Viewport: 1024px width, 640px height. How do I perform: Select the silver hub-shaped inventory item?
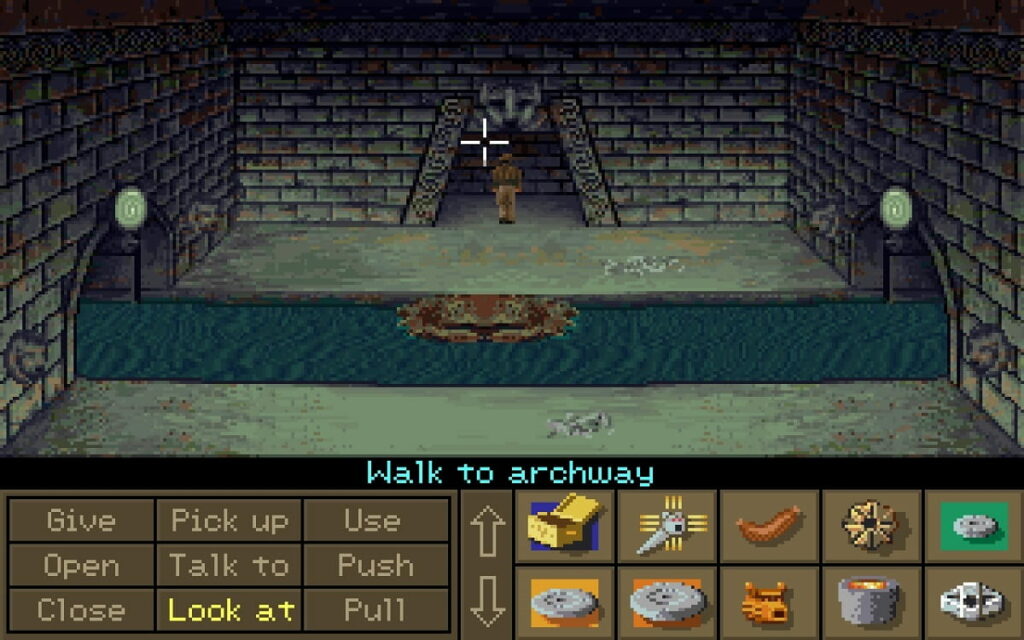(x=972, y=601)
